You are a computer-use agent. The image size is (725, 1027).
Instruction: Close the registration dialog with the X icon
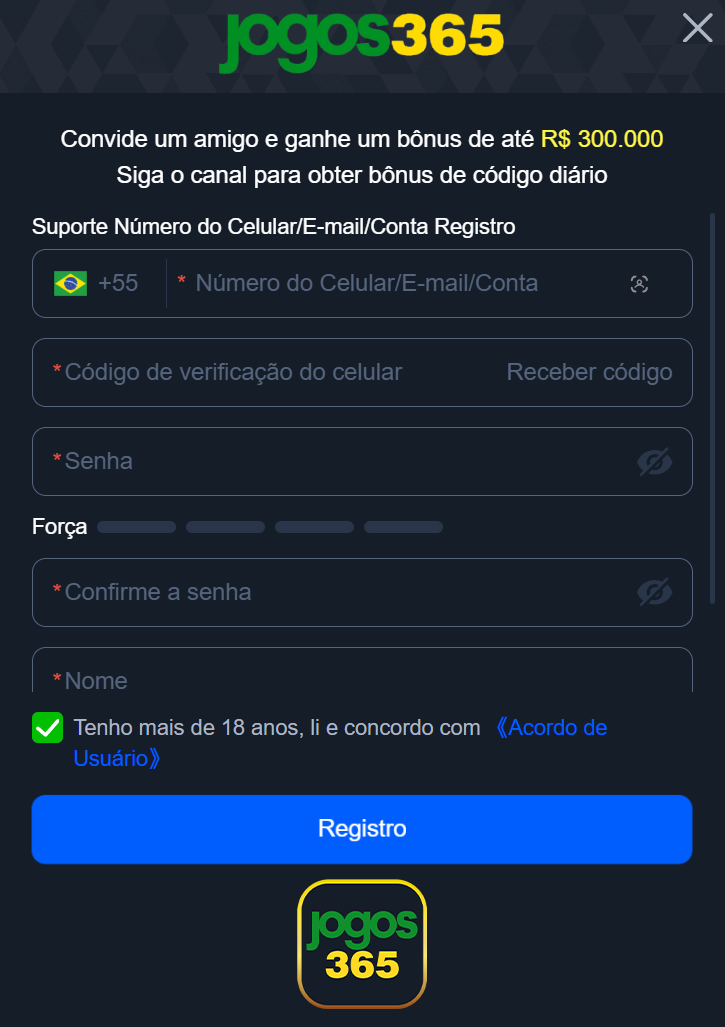tap(697, 28)
